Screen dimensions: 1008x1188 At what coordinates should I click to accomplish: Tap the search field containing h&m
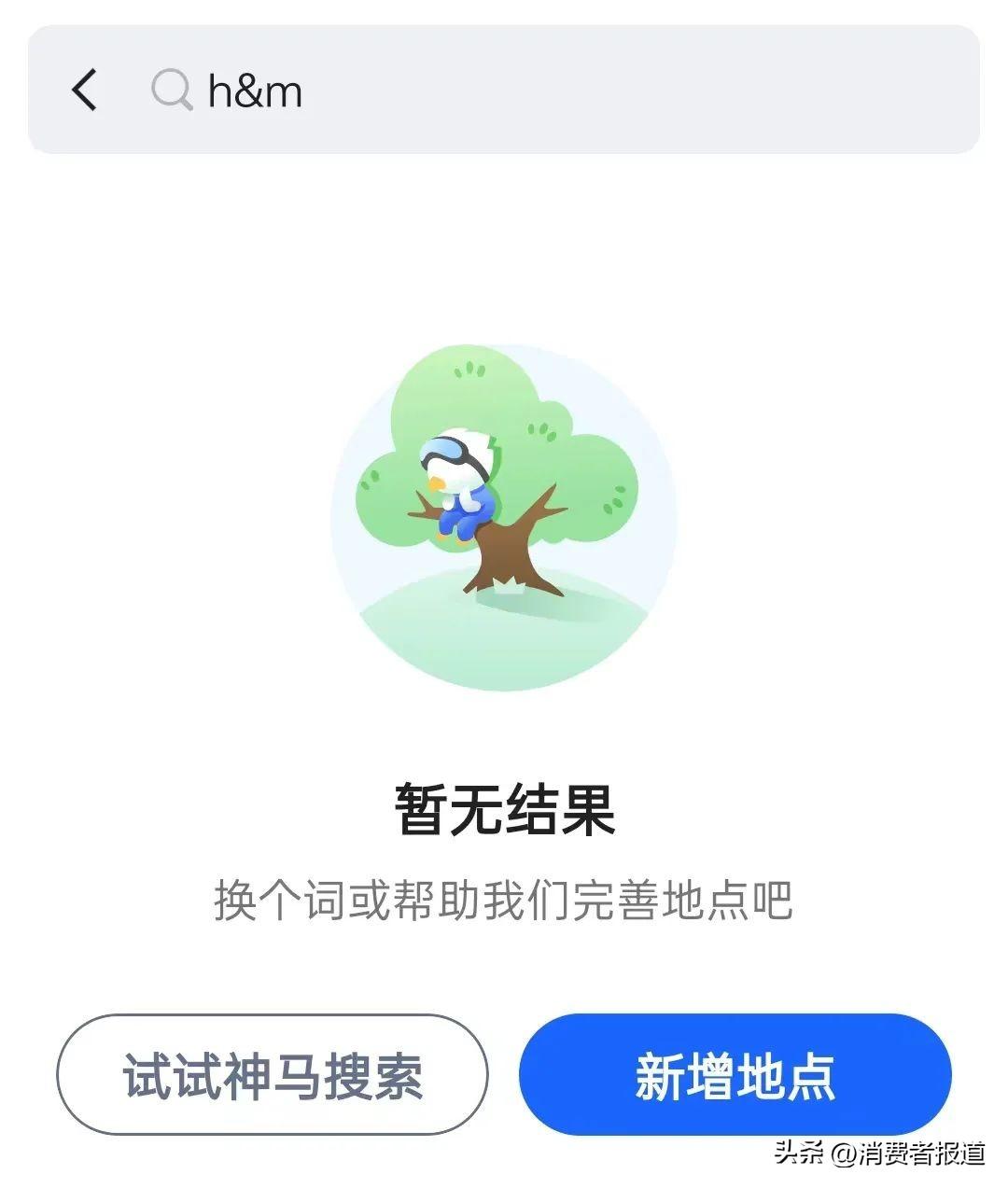pyautogui.click(x=560, y=91)
